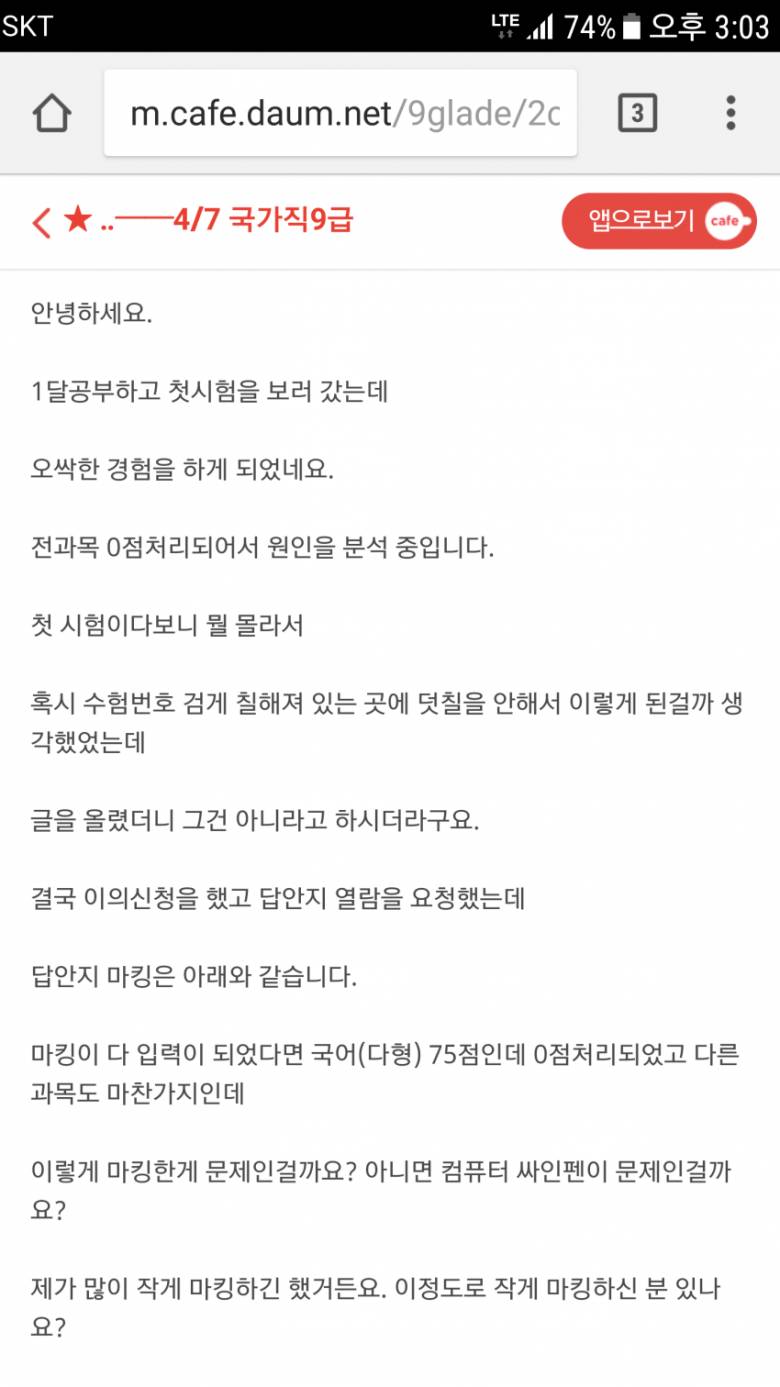Open the tab switcher showing 3 tabs
This screenshot has width=780, height=1387.
pyautogui.click(x=637, y=113)
